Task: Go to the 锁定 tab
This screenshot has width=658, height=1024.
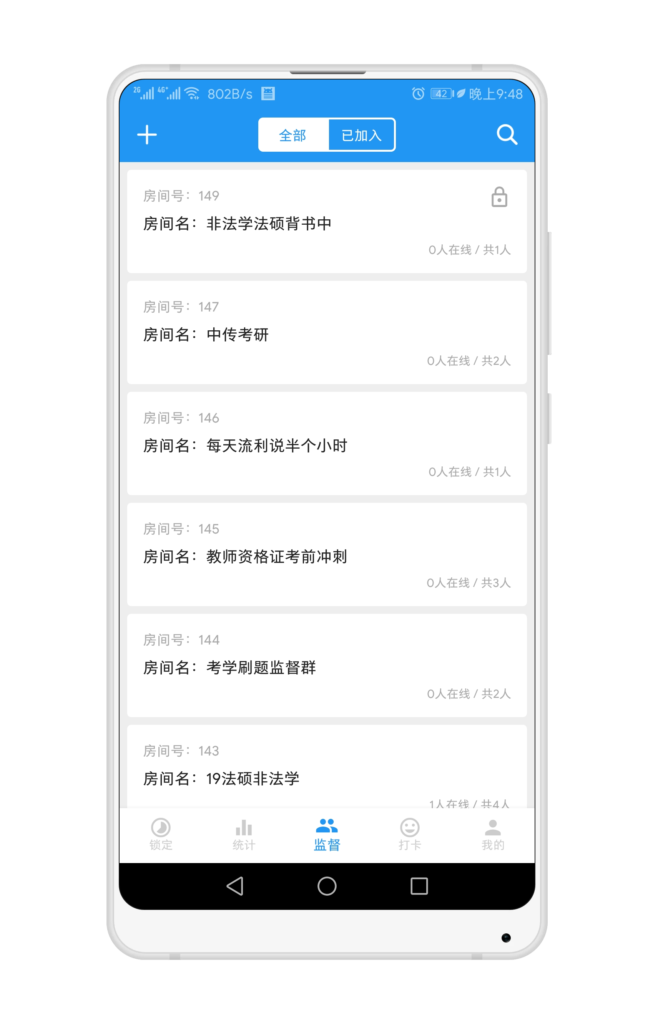Action: coord(161,834)
